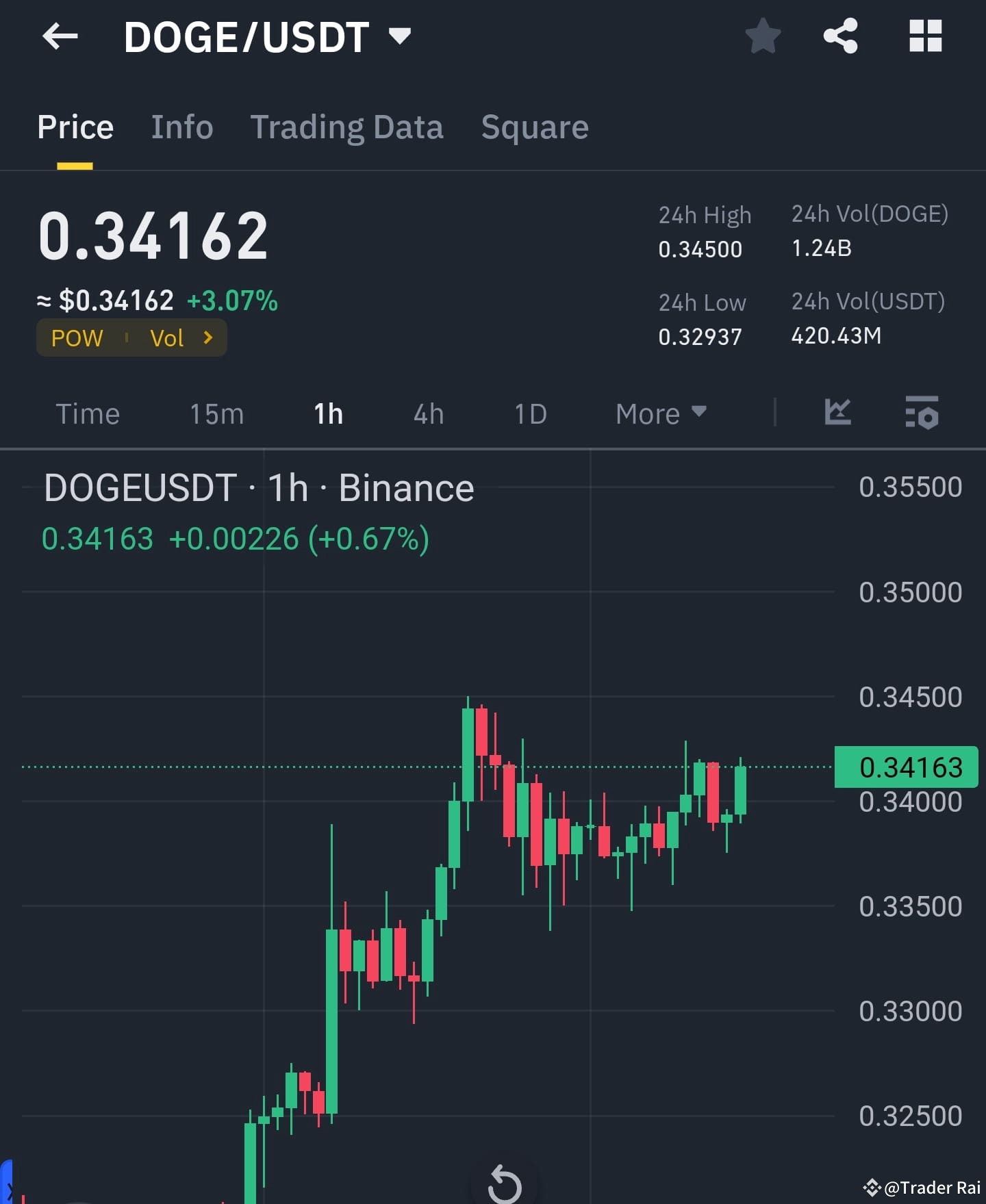Tap the green current price label 0.34163

[x=905, y=767]
